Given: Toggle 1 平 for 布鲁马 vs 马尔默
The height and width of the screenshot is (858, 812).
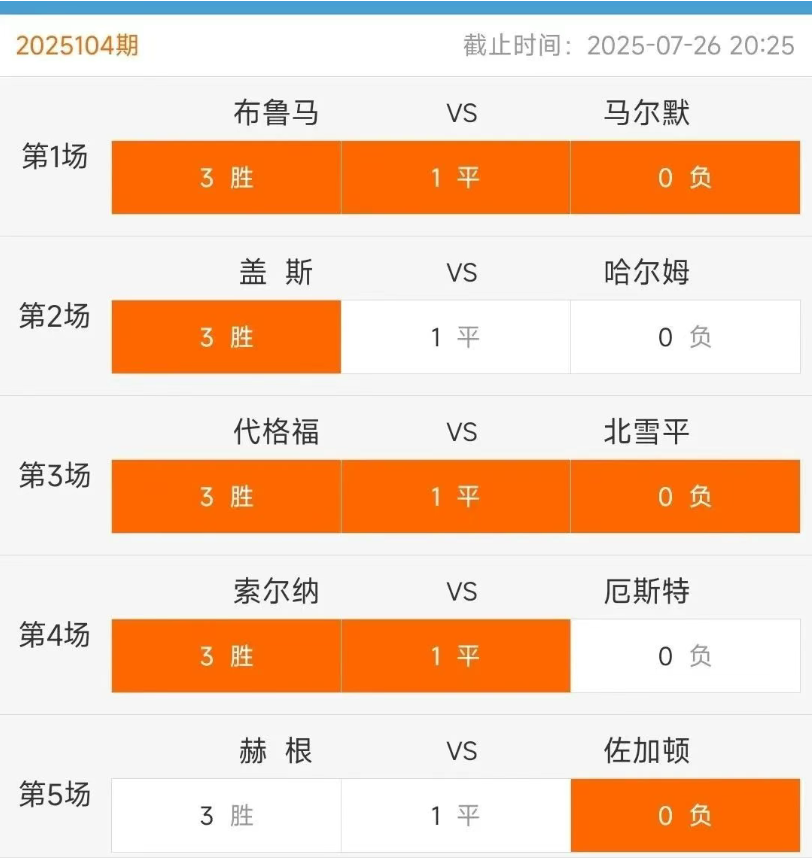Looking at the screenshot, I should pyautogui.click(x=455, y=177).
